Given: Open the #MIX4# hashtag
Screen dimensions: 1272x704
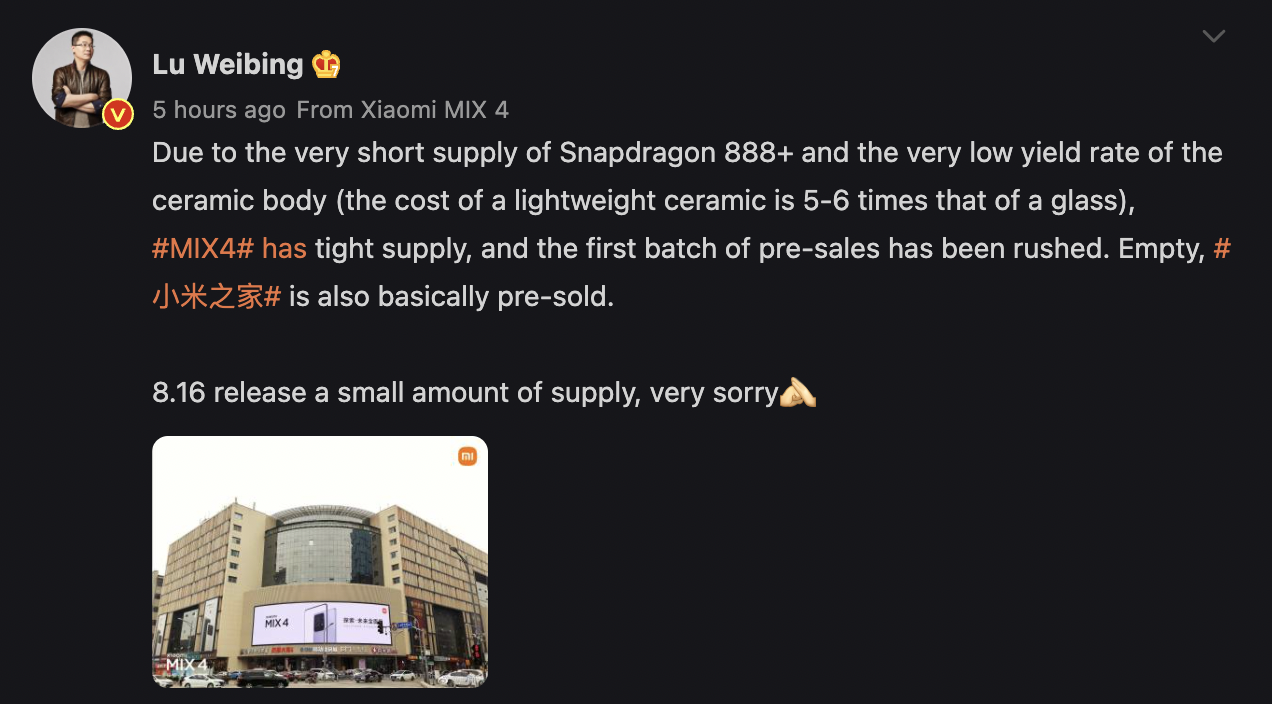Looking at the screenshot, I should (203, 248).
